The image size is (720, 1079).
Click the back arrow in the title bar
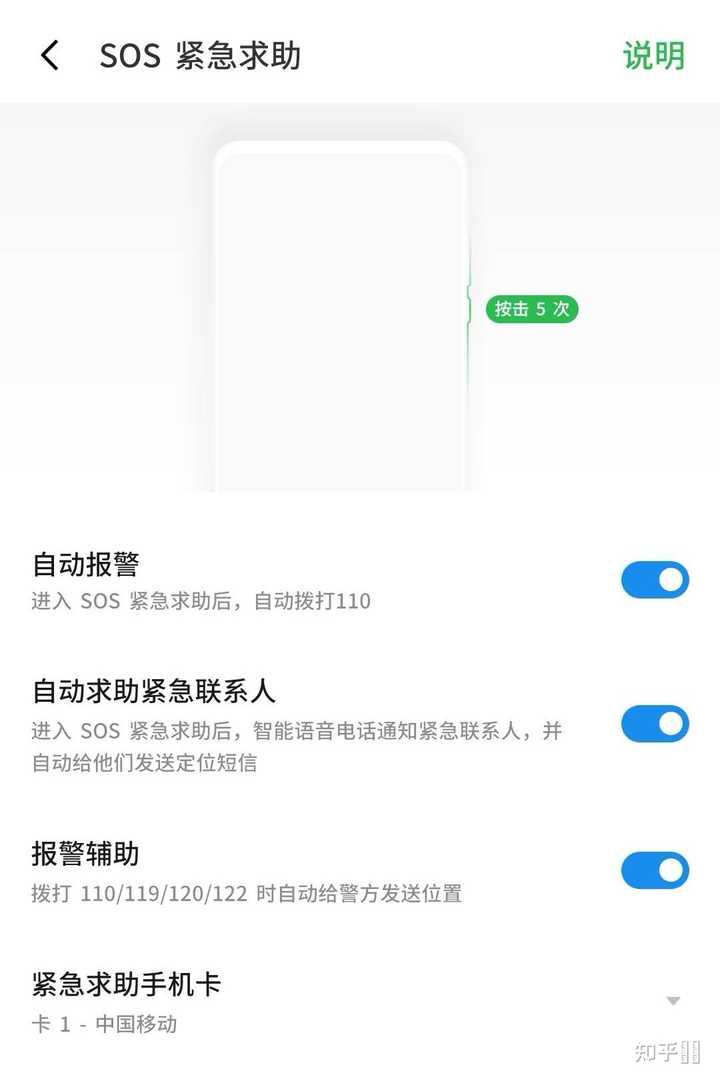49,56
